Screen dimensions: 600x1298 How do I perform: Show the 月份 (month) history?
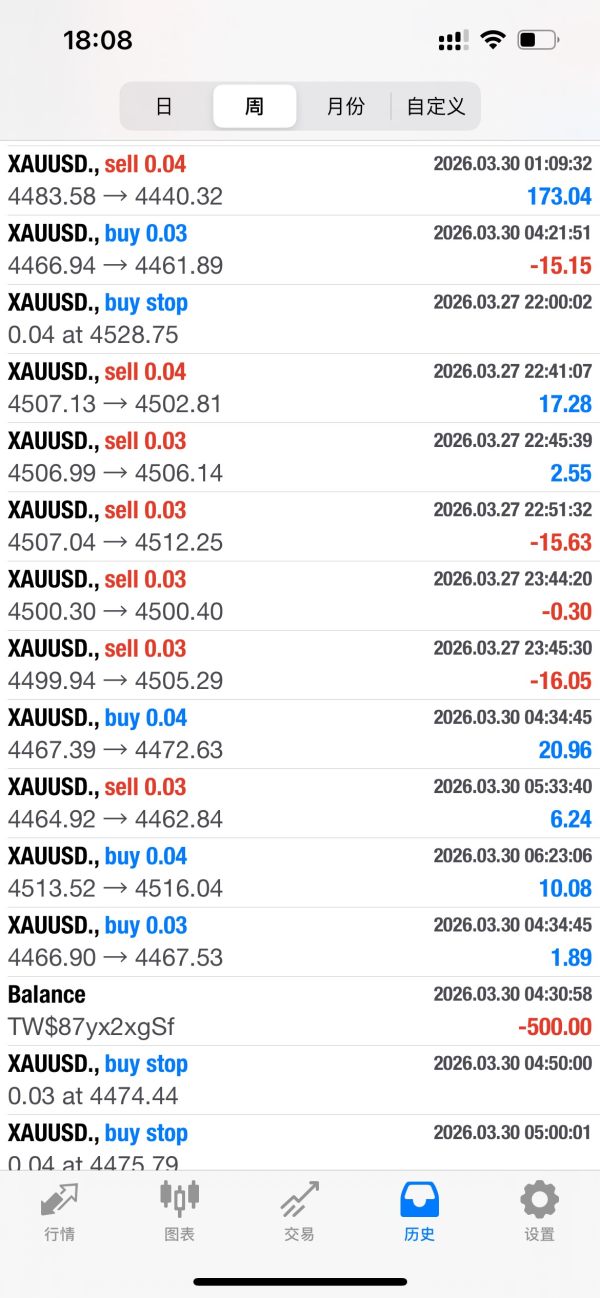345,106
